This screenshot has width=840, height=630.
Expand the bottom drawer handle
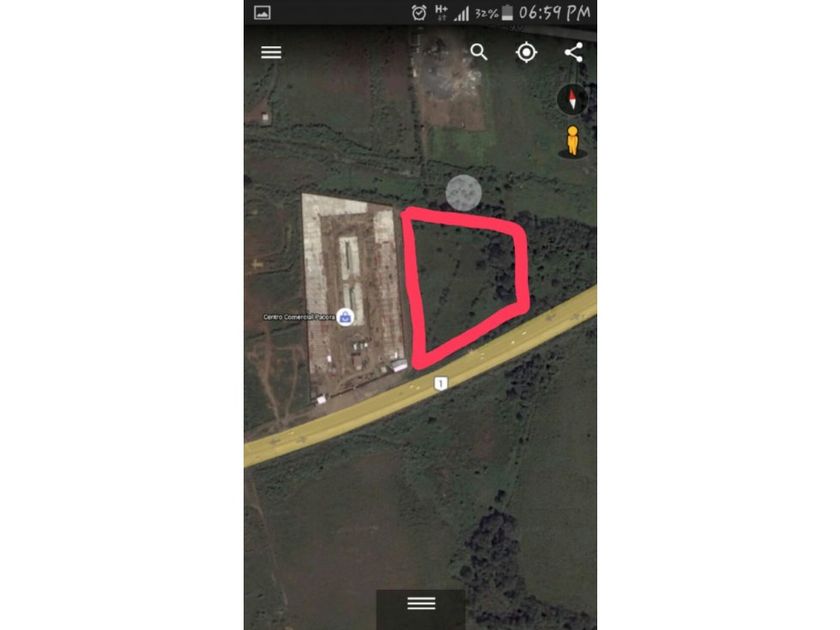coord(421,604)
